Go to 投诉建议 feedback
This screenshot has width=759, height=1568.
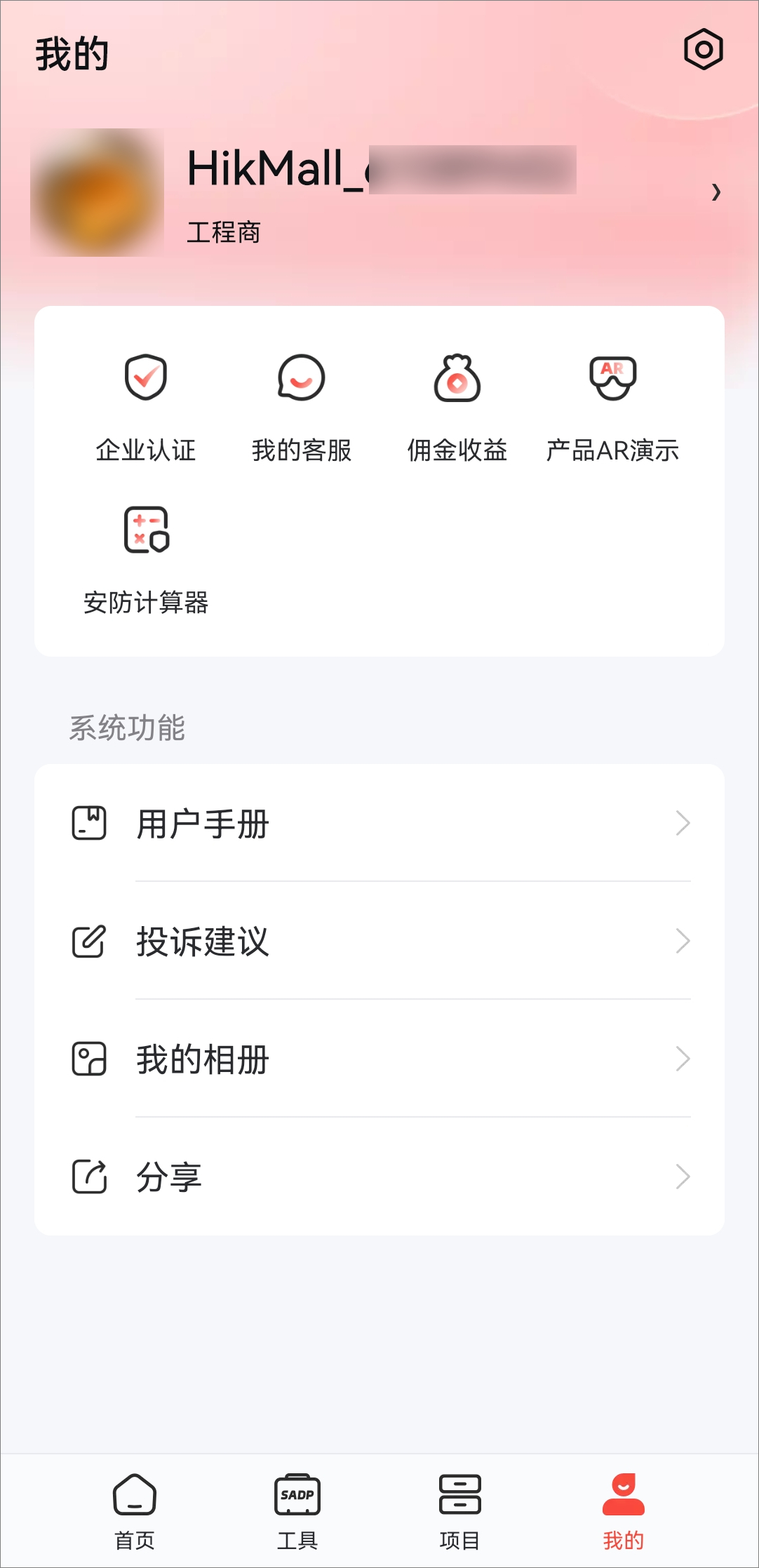[379, 941]
